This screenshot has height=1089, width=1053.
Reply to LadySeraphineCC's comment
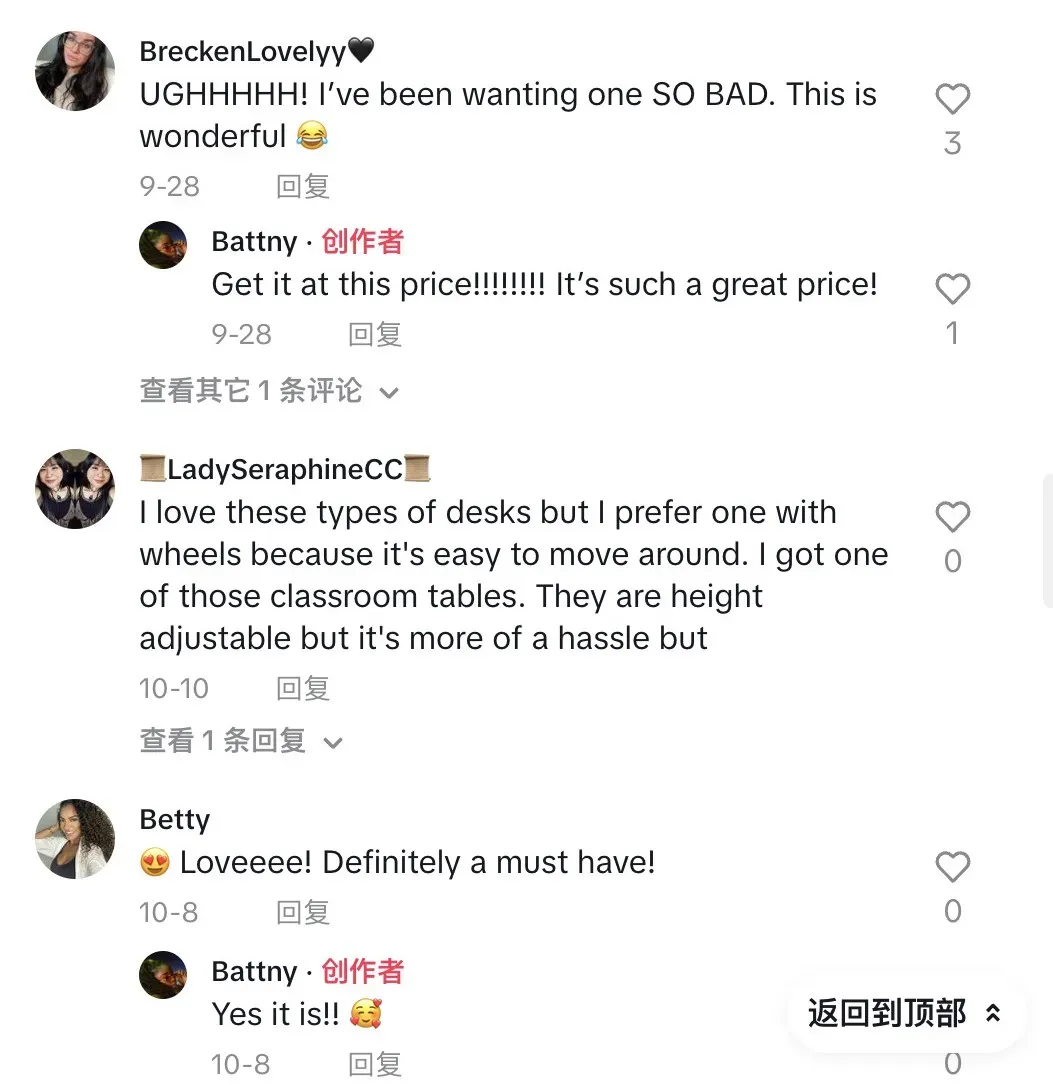302,689
